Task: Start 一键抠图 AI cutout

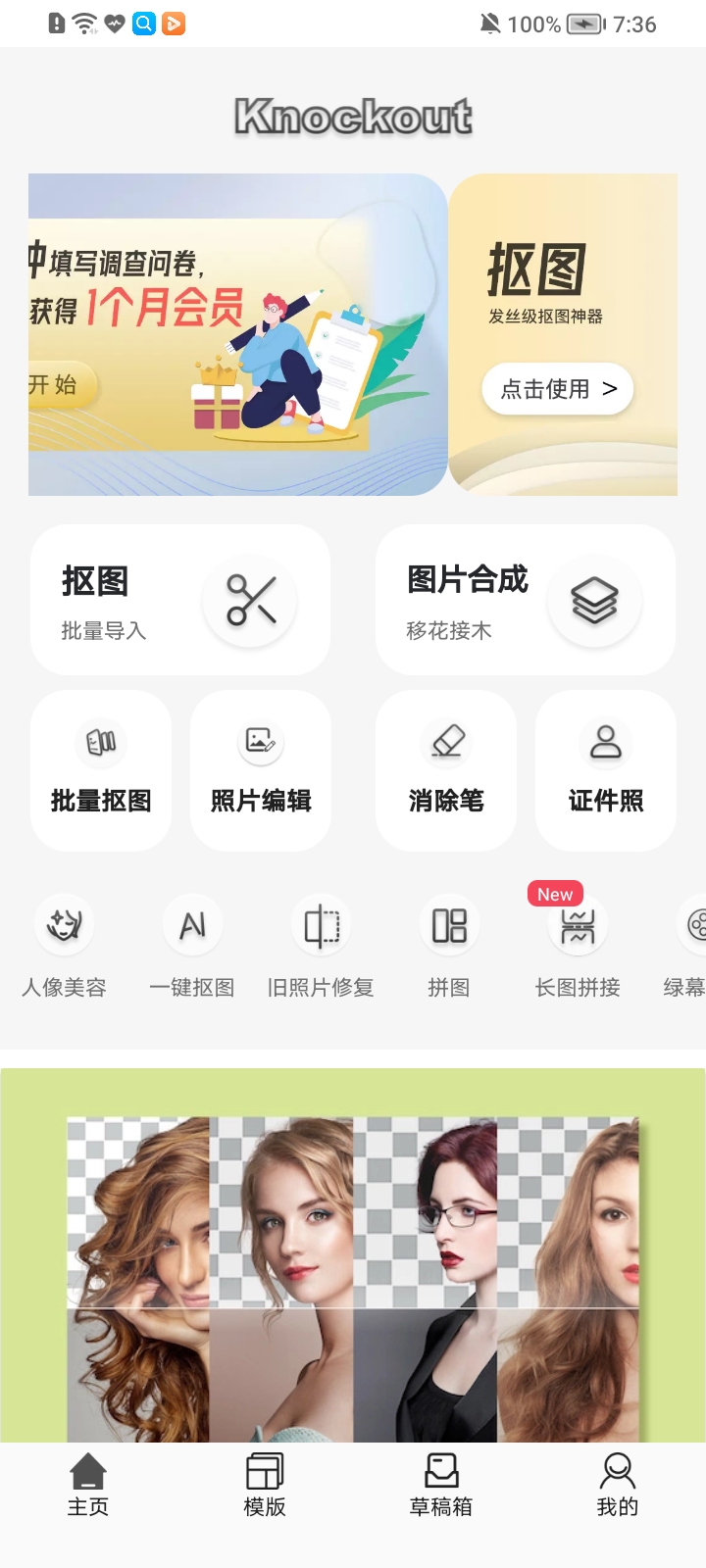Action: tap(192, 946)
